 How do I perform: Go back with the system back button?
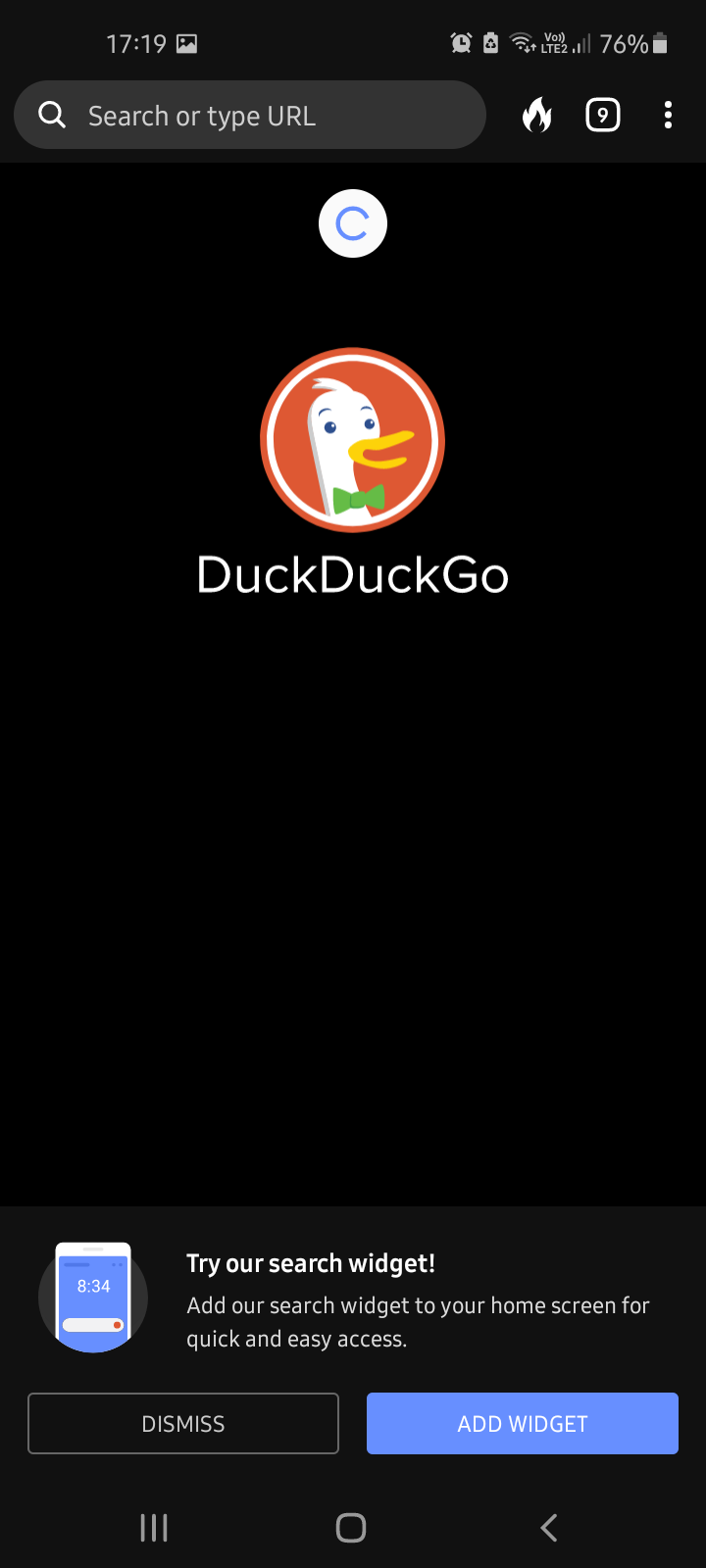(549, 1528)
